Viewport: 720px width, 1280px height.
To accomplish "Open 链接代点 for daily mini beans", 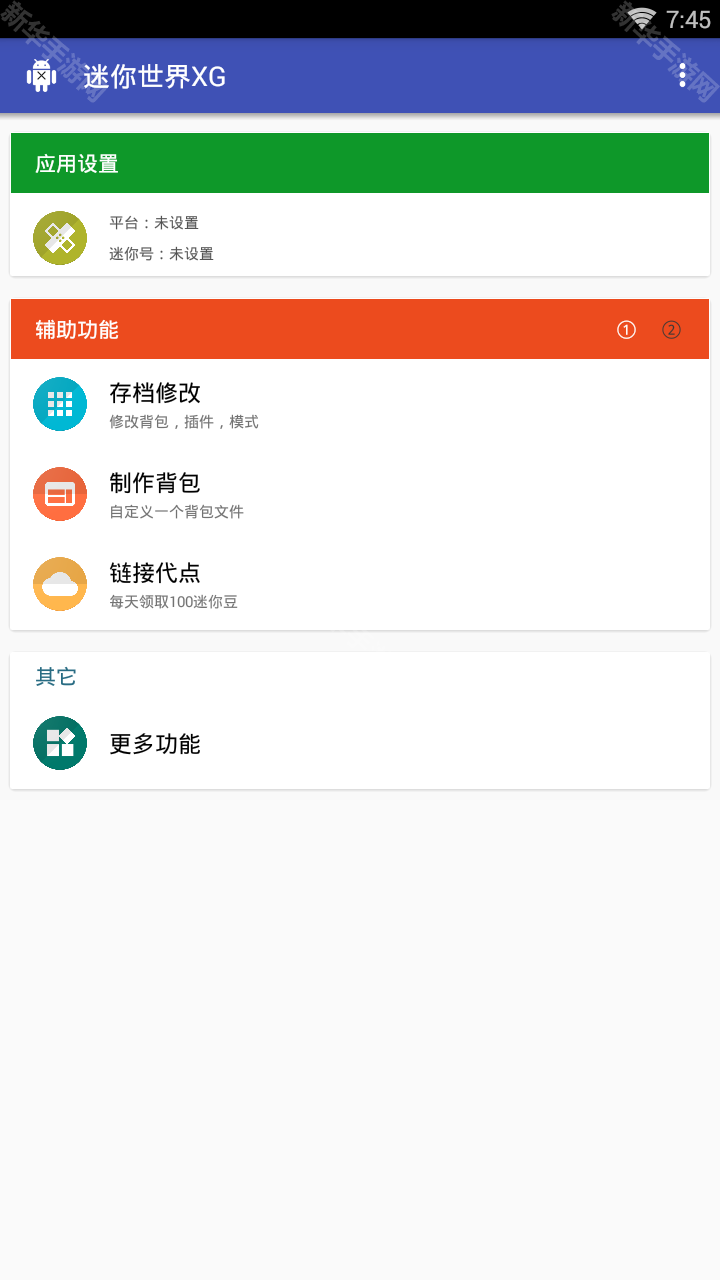I will (360, 585).
